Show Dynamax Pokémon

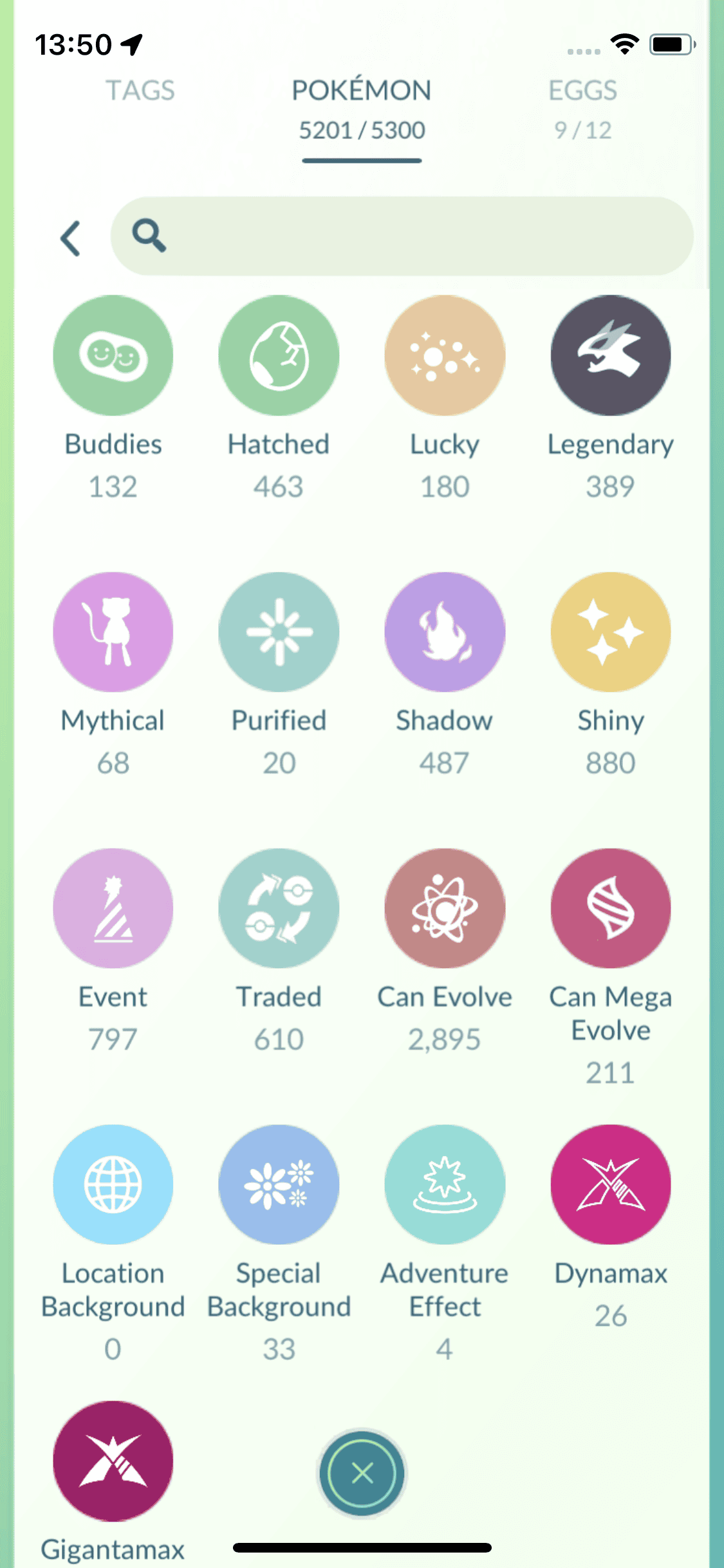tap(610, 1184)
